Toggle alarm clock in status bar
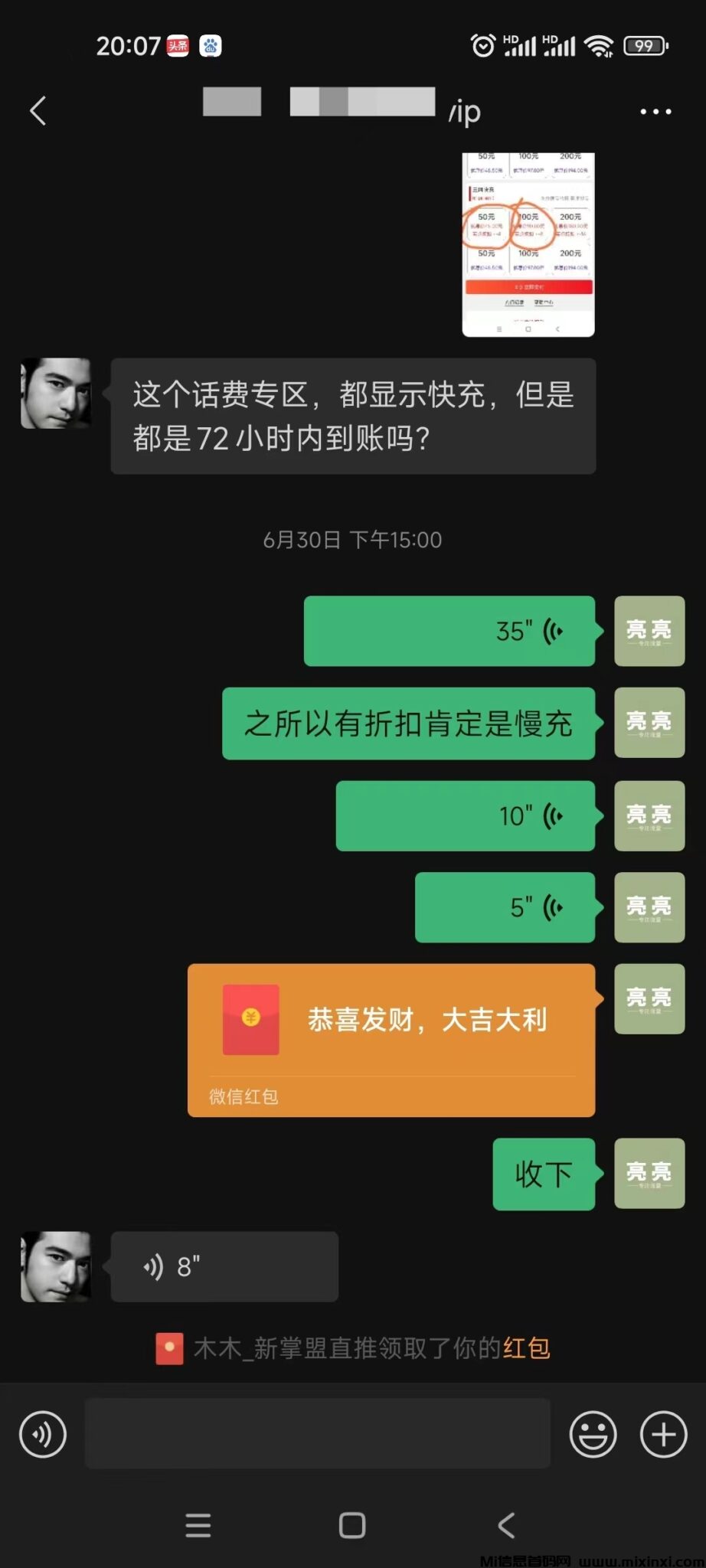Image resolution: width=706 pixels, height=1568 pixels. click(x=482, y=46)
